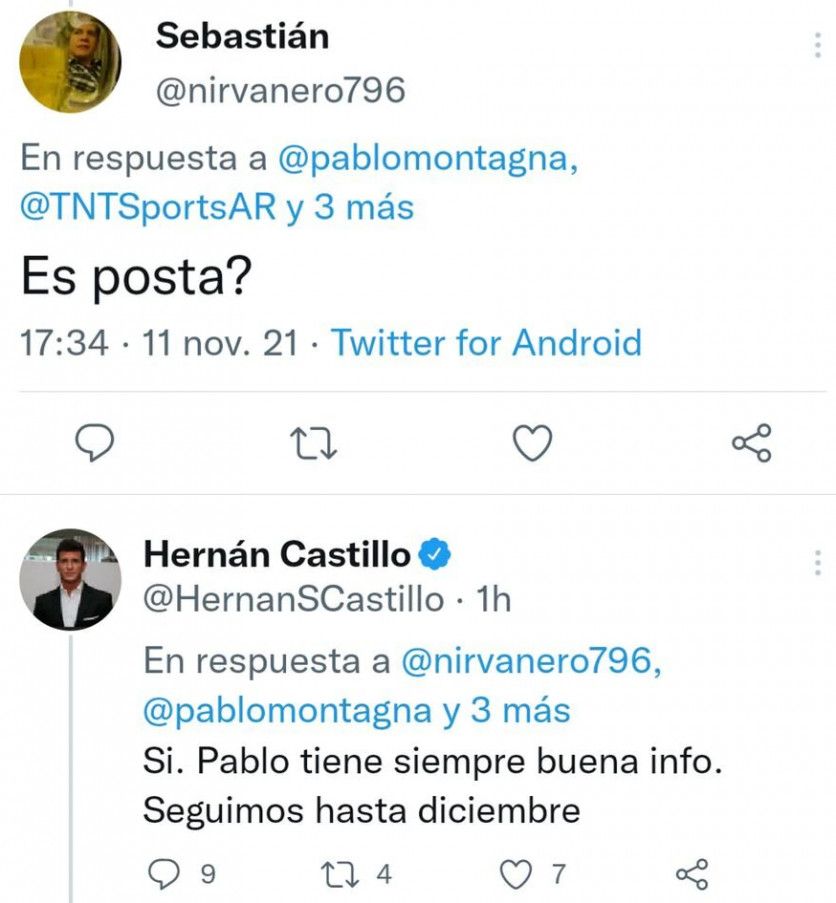Like Hernán Castillo's reply
The width and height of the screenshot is (836, 903).
coord(516,875)
